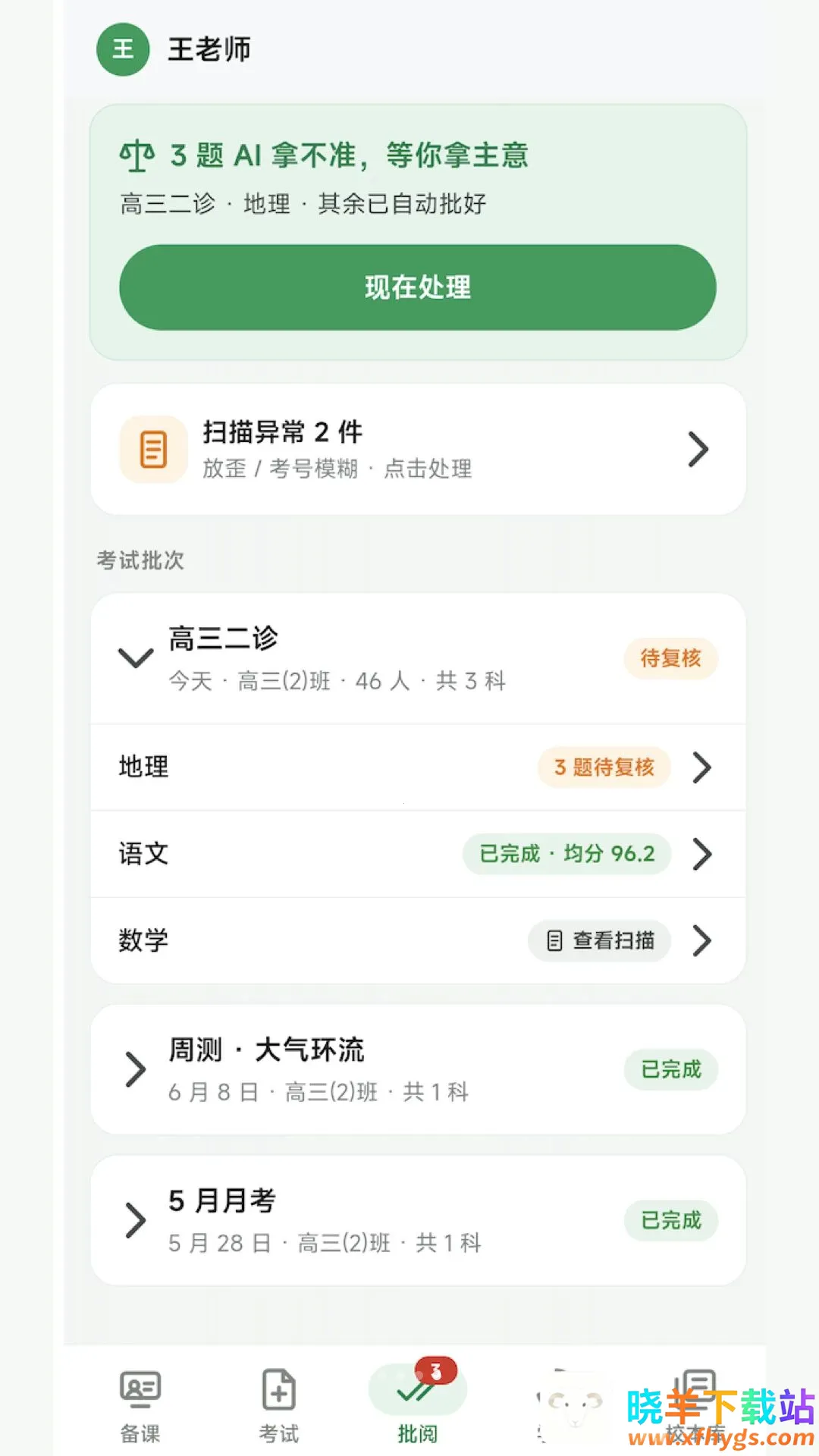Screen dimensions: 819x1456
Task: Open the 语文 completed results row
Action: tap(419, 854)
